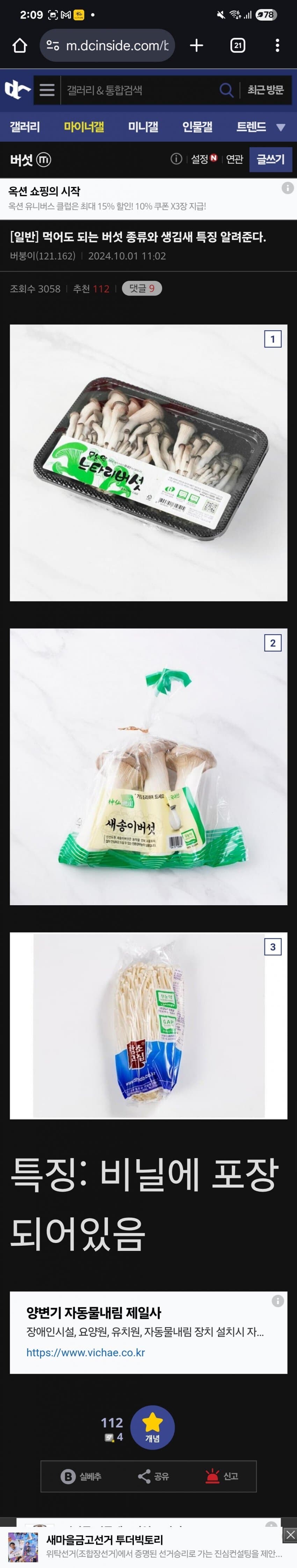
Task: Open the hamburger menu beside the logo
Action: 47,90
